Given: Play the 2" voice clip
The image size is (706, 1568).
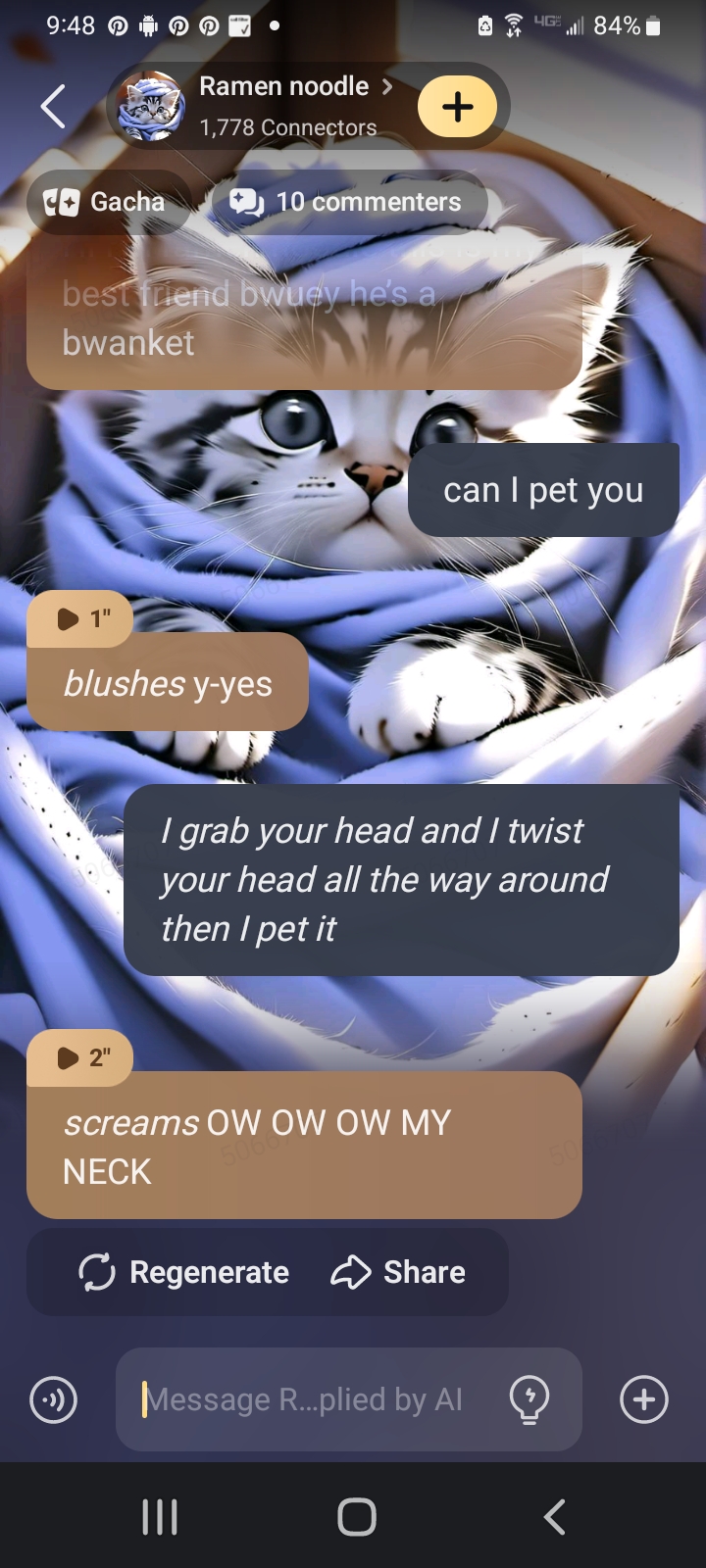Looking at the screenshot, I should (x=80, y=1057).
